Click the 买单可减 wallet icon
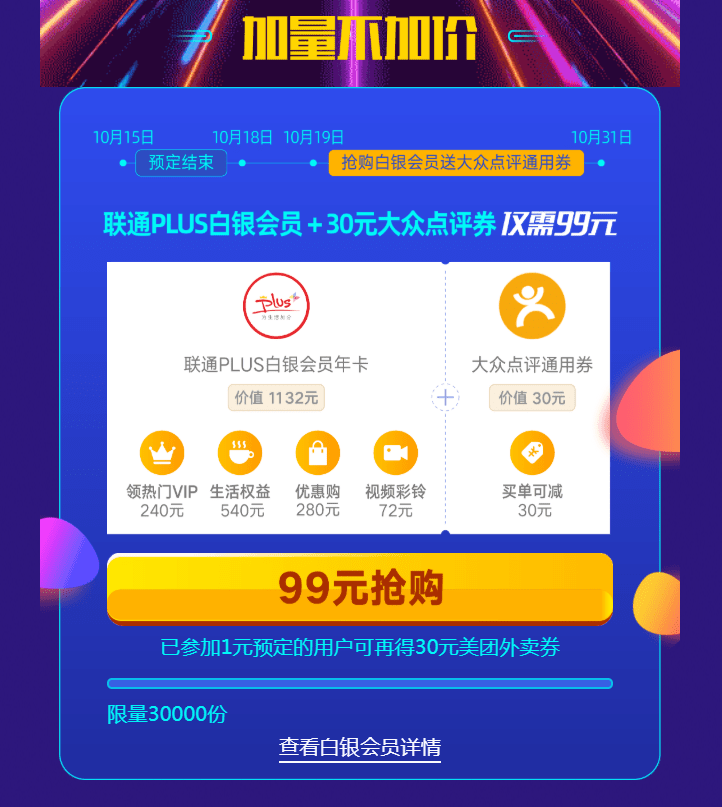722x807 pixels. (532, 452)
